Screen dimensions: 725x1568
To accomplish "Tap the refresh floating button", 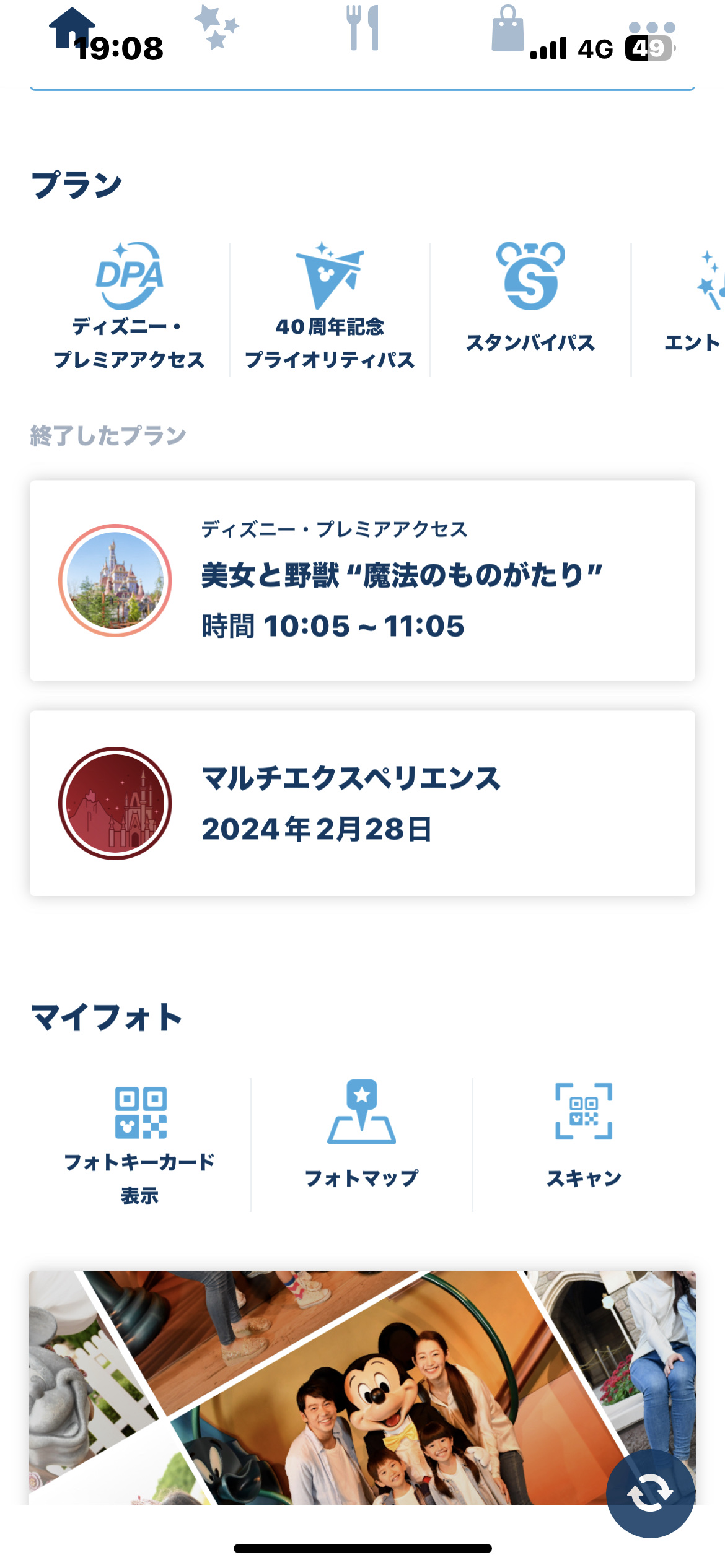I will [650, 1494].
